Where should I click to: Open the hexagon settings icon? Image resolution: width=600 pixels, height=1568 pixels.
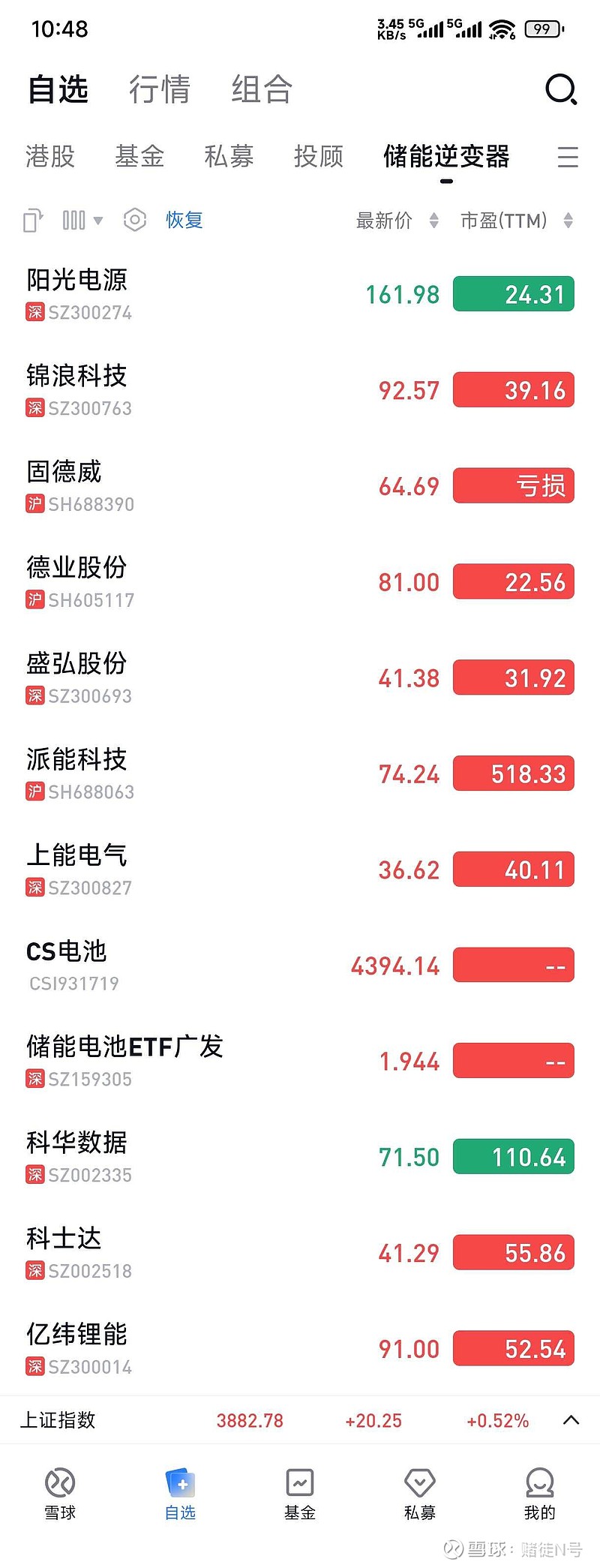135,220
